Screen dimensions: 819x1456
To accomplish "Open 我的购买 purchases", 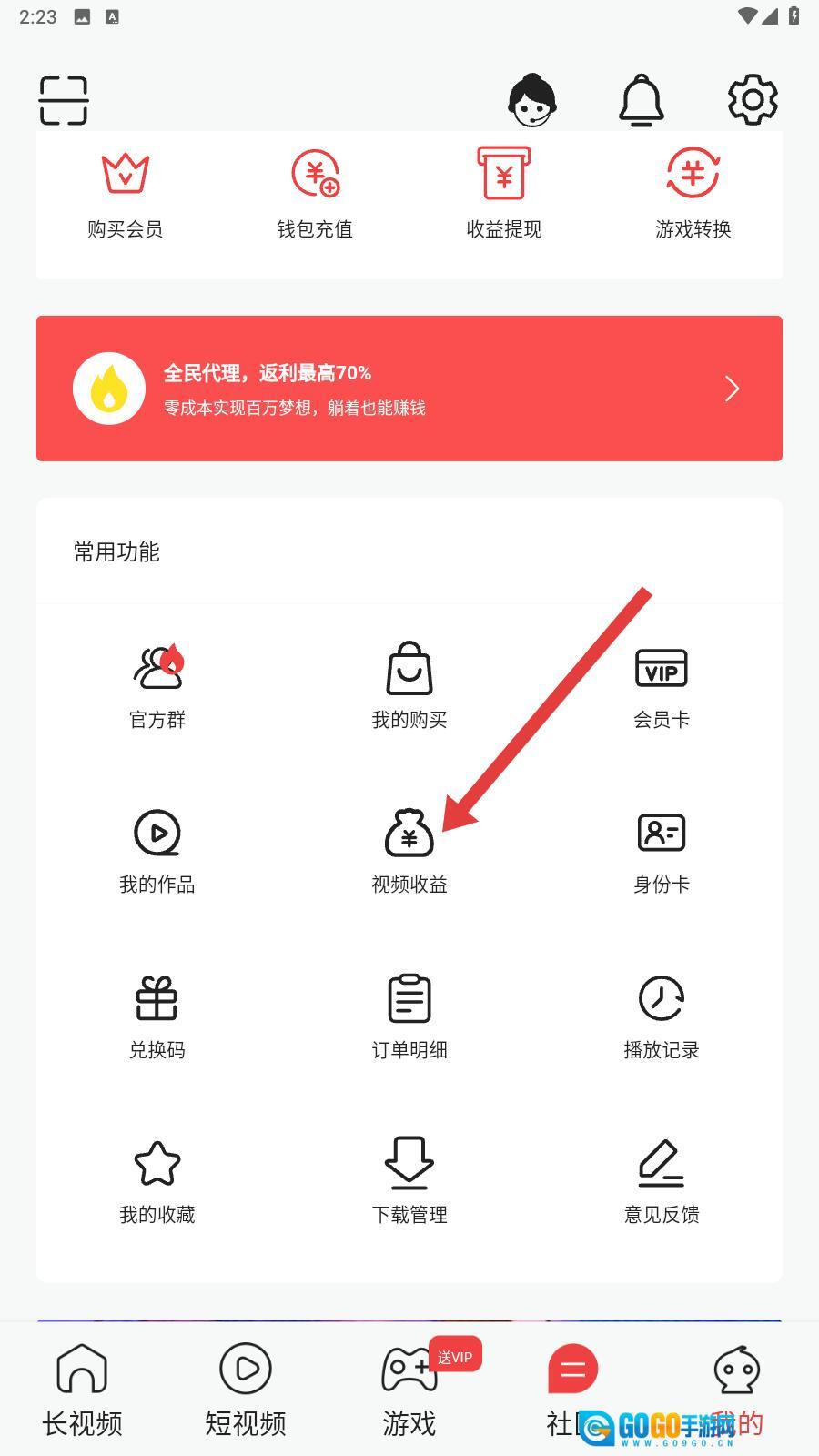I will [x=409, y=685].
